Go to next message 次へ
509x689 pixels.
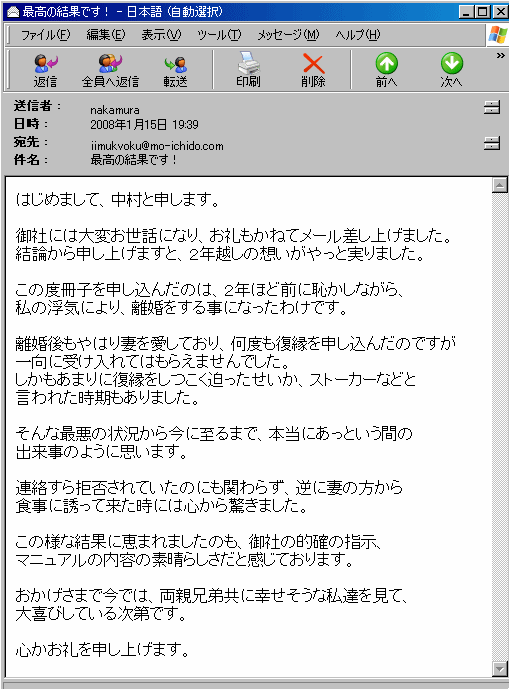(451, 70)
